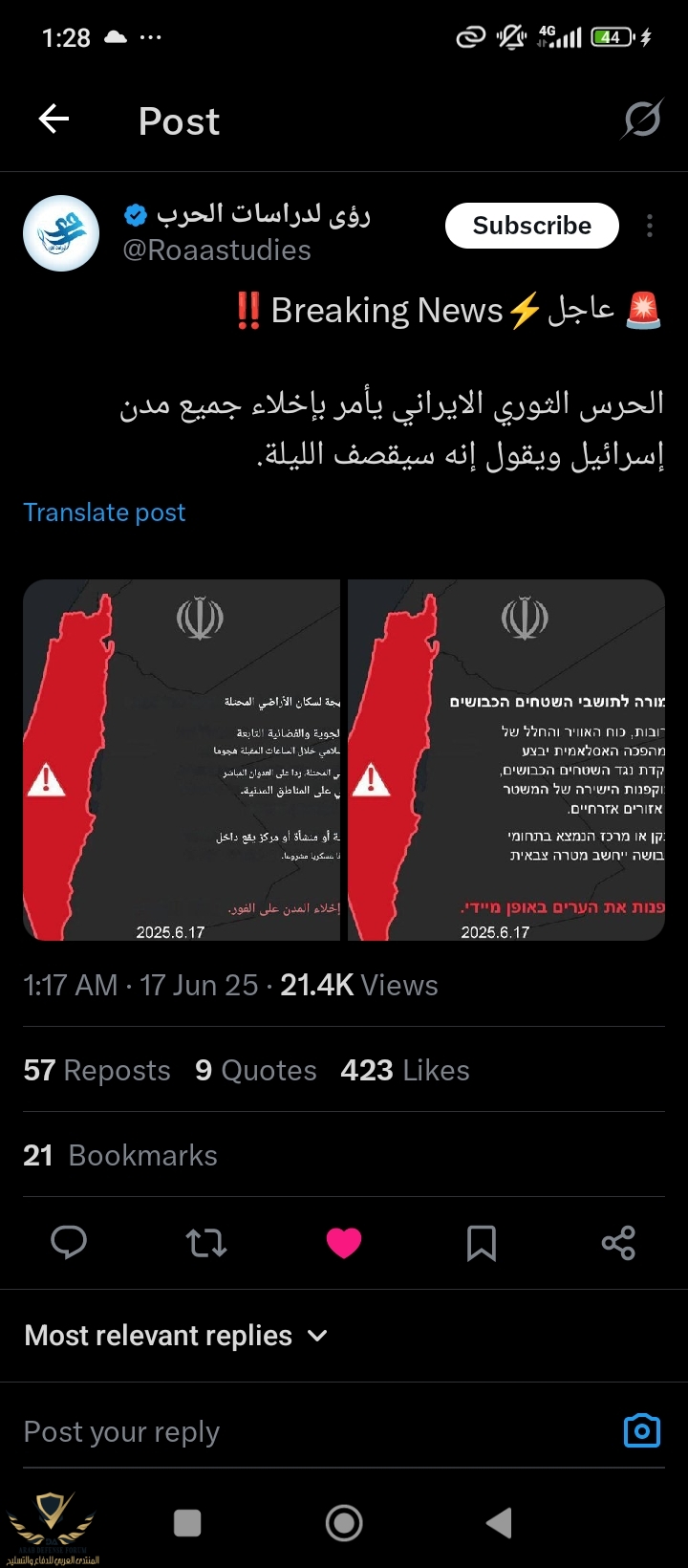This screenshot has height=1568, width=688.
Task: Reply with the comment bubble icon
Action: coord(68,1243)
